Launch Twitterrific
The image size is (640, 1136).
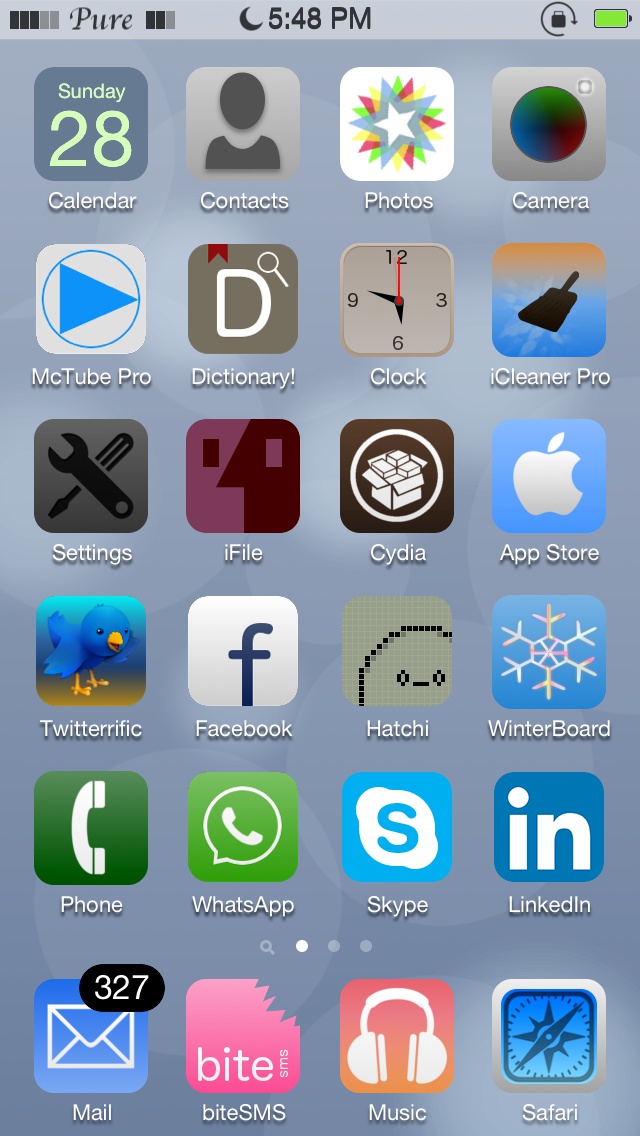[91, 651]
